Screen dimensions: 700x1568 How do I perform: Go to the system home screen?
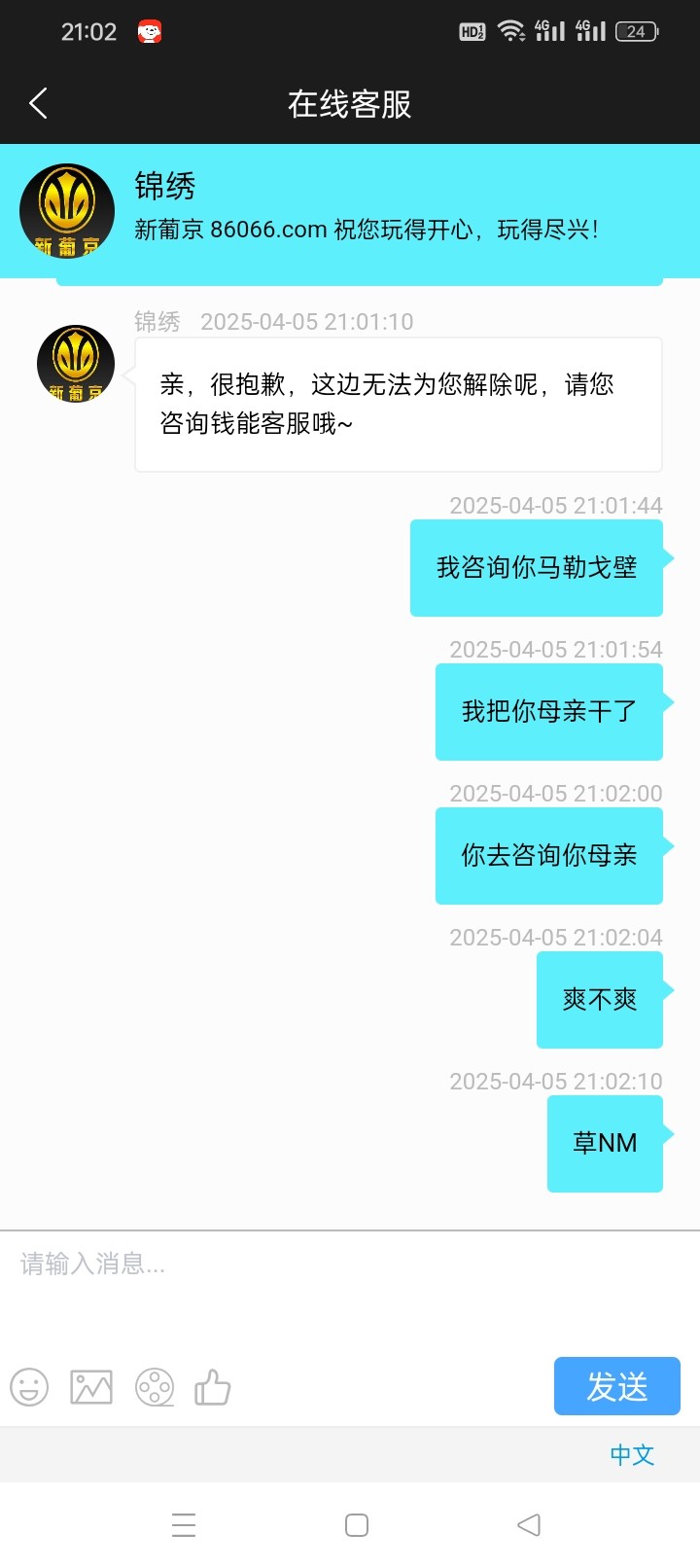(357, 1525)
